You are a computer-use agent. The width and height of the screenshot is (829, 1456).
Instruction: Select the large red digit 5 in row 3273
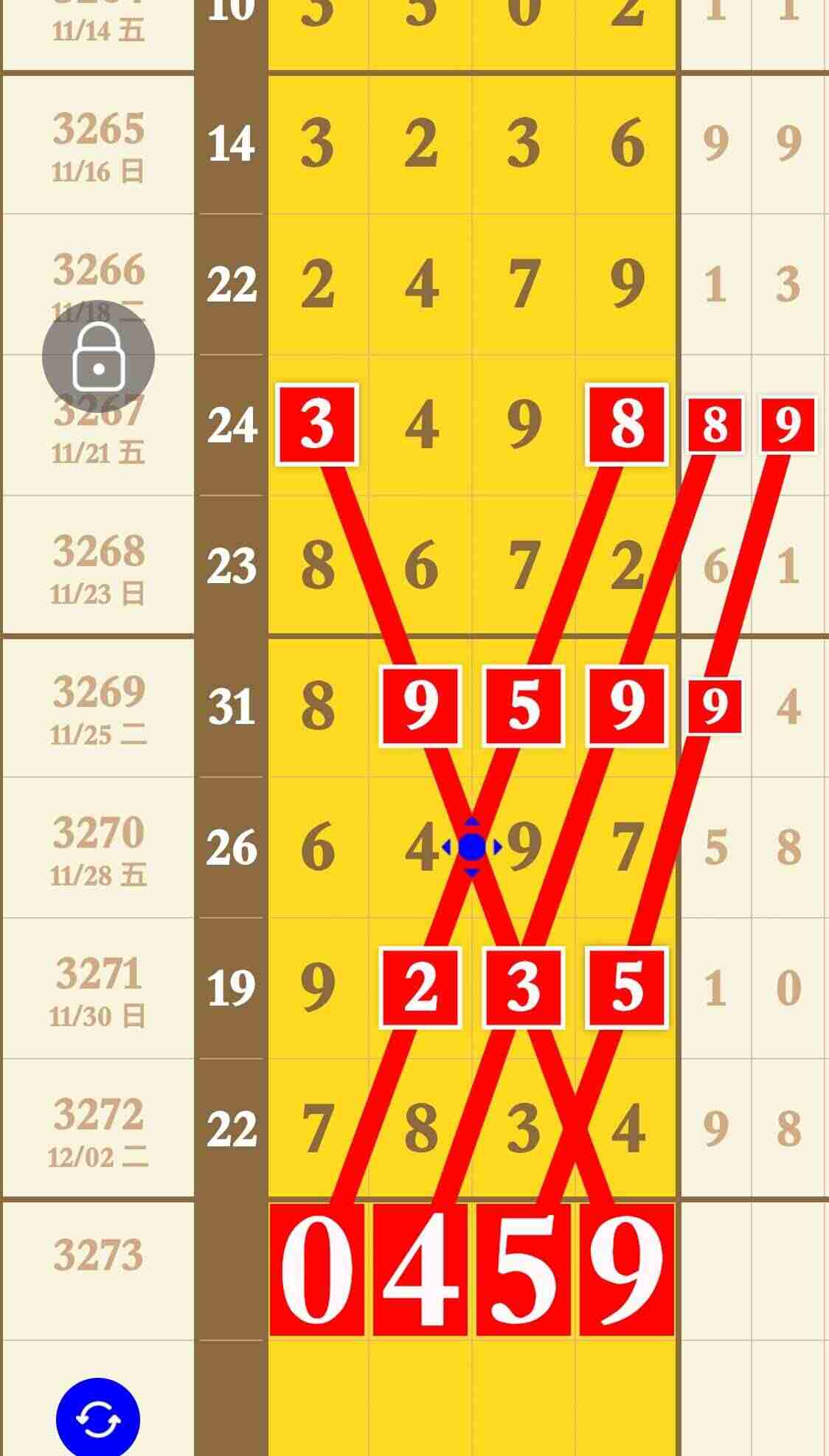(524, 1269)
